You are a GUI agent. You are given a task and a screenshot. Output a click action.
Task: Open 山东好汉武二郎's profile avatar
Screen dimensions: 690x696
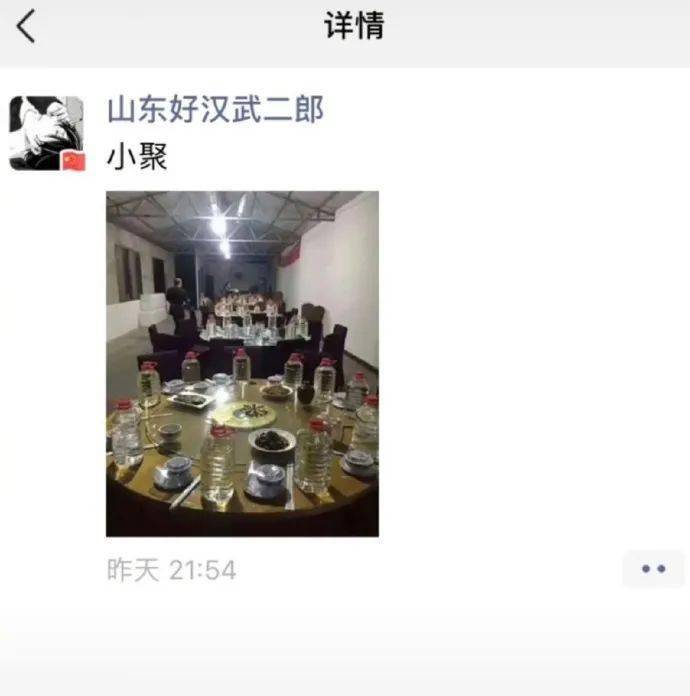pyautogui.click(x=47, y=133)
